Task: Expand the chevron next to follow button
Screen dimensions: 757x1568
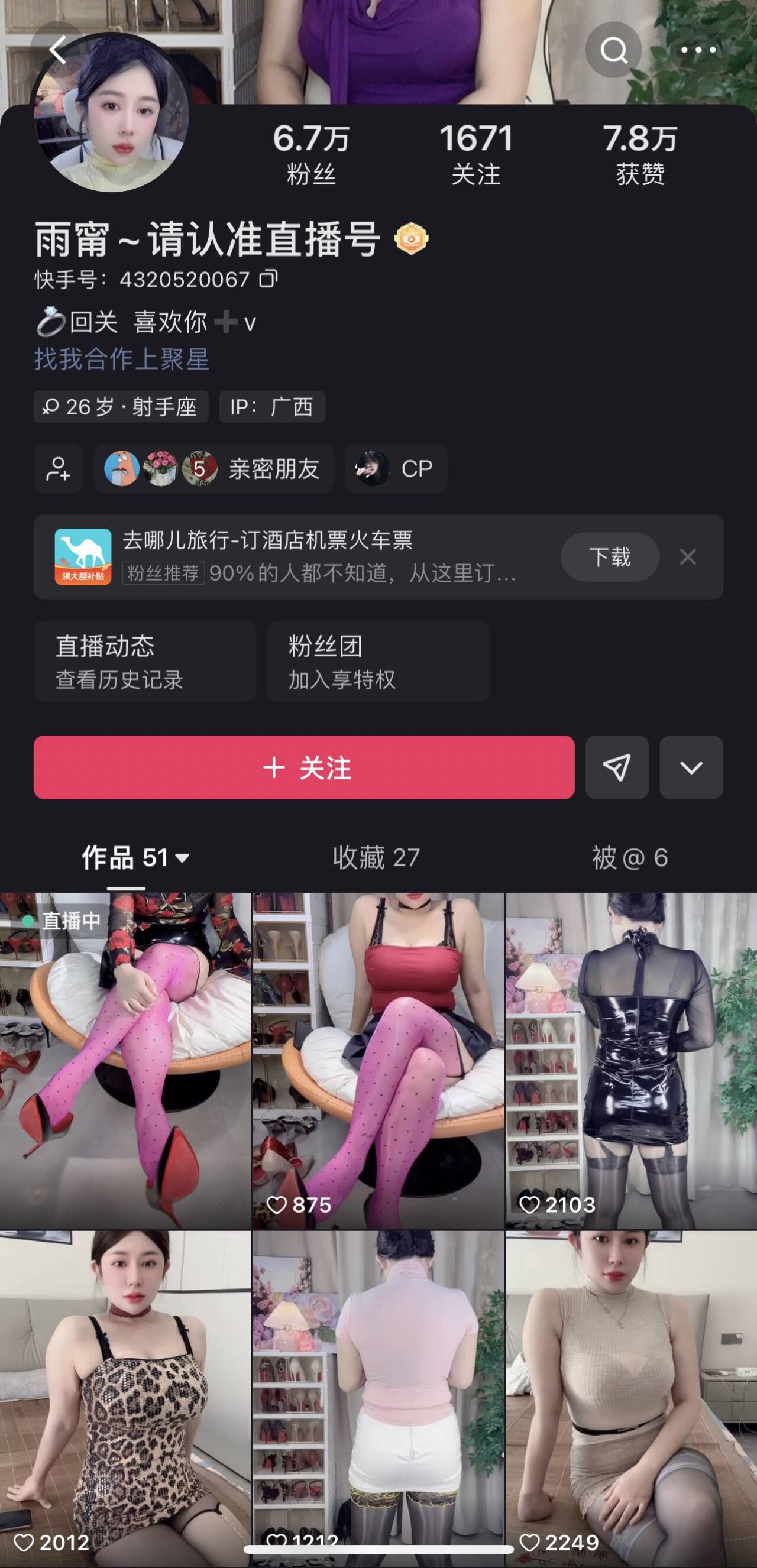Action: [x=691, y=767]
